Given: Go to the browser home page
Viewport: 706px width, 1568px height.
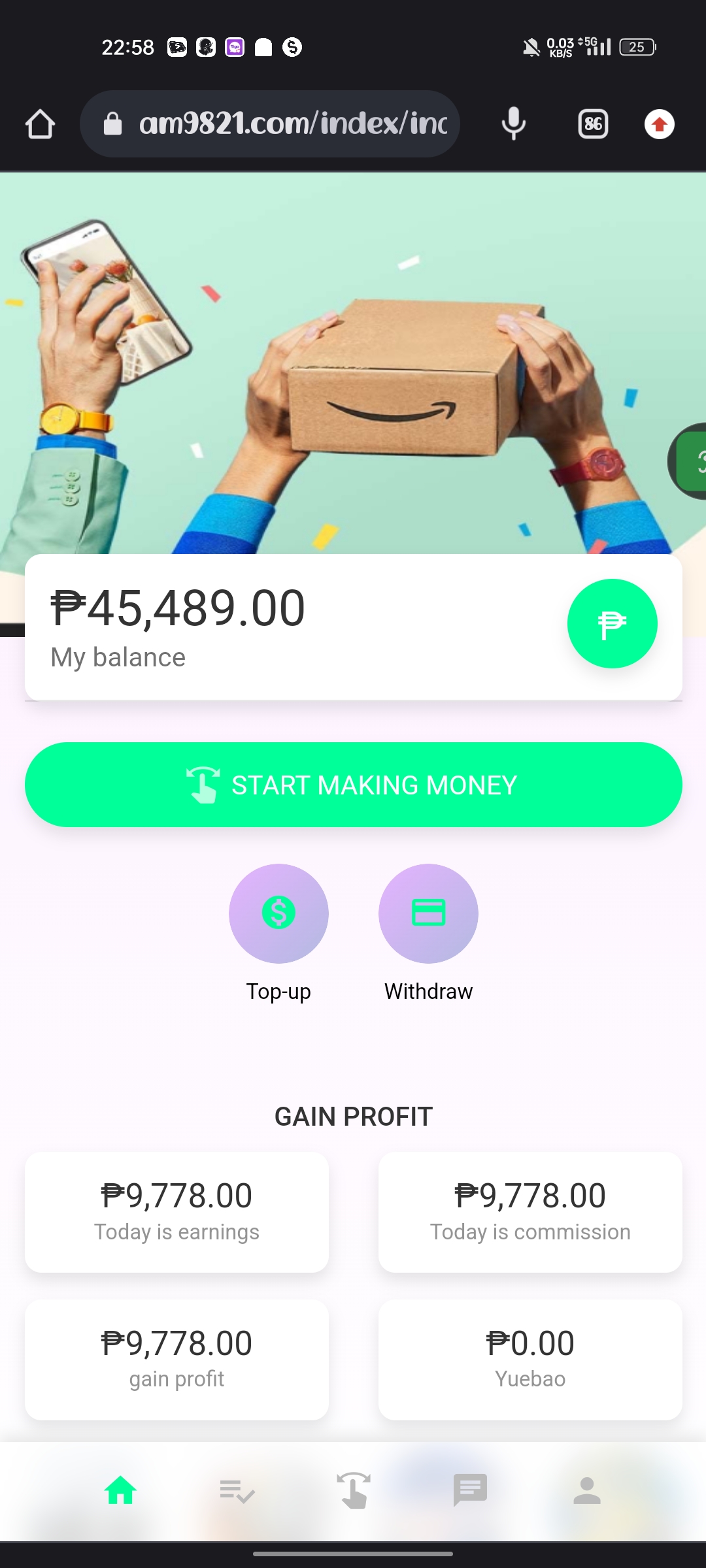Looking at the screenshot, I should pyautogui.click(x=40, y=124).
